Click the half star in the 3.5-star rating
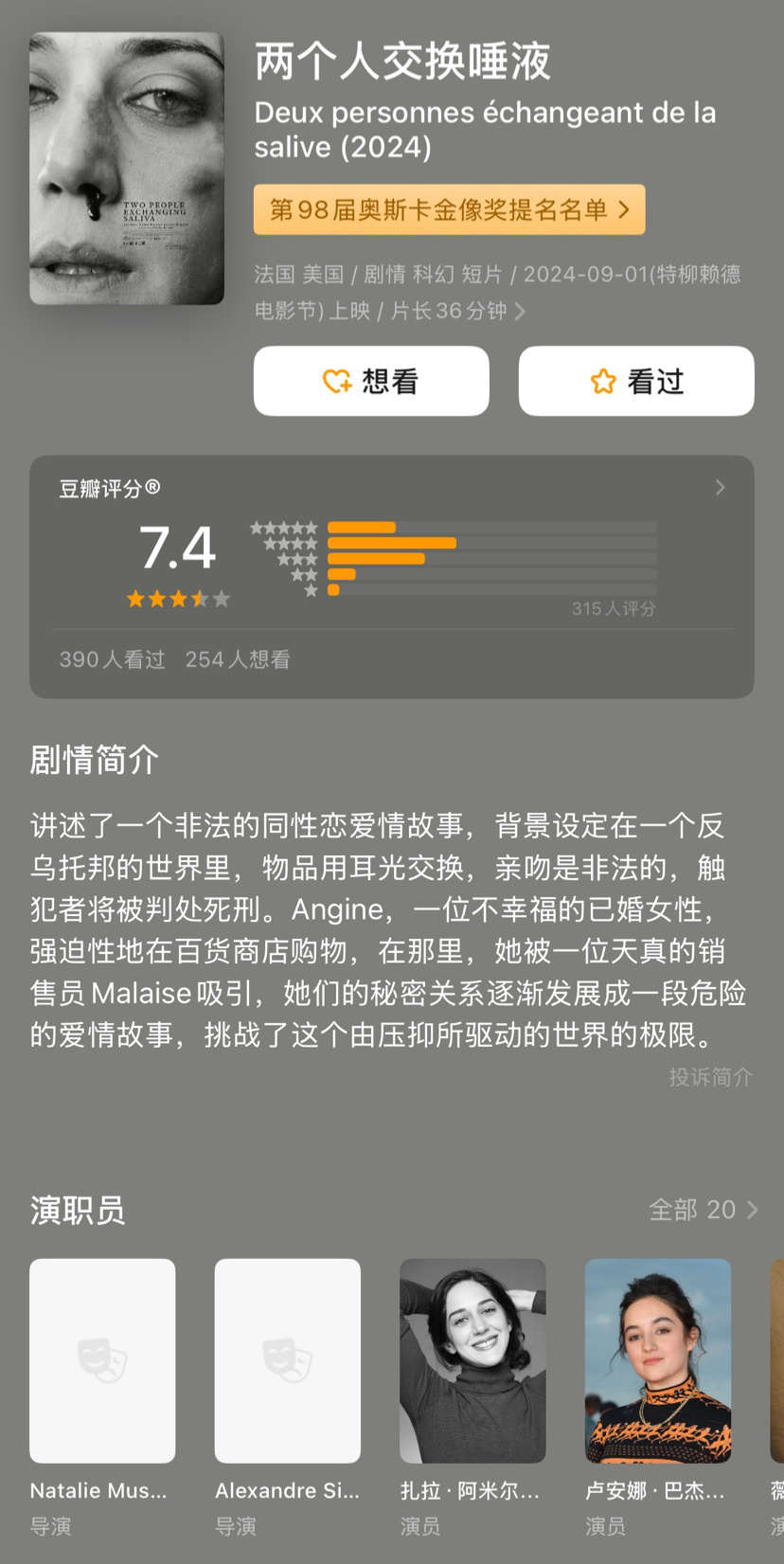Screen dimensions: 784x1564 pyautogui.click(x=200, y=599)
